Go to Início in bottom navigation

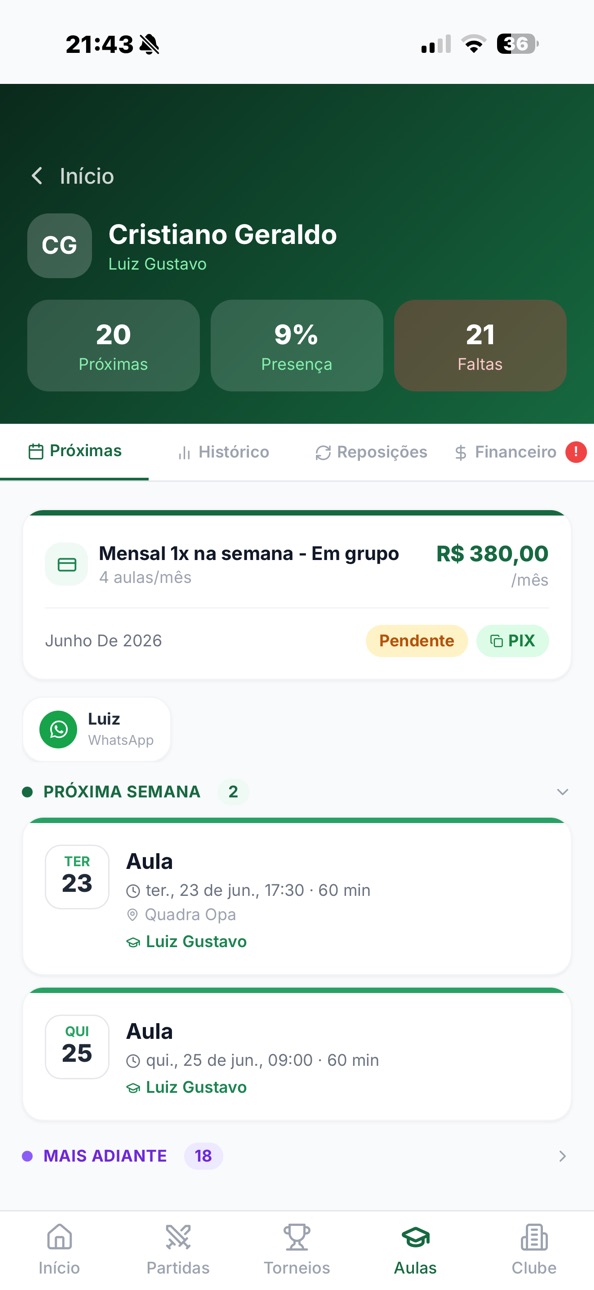point(59,1249)
